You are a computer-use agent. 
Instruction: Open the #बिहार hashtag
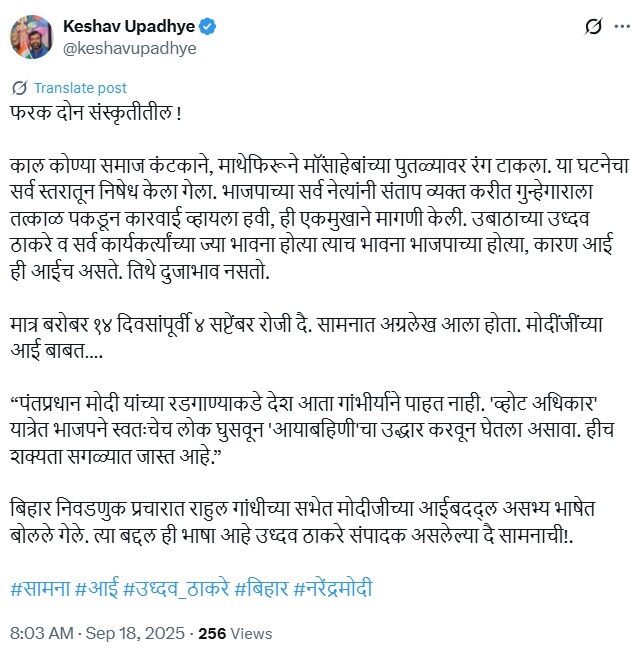pos(261,589)
